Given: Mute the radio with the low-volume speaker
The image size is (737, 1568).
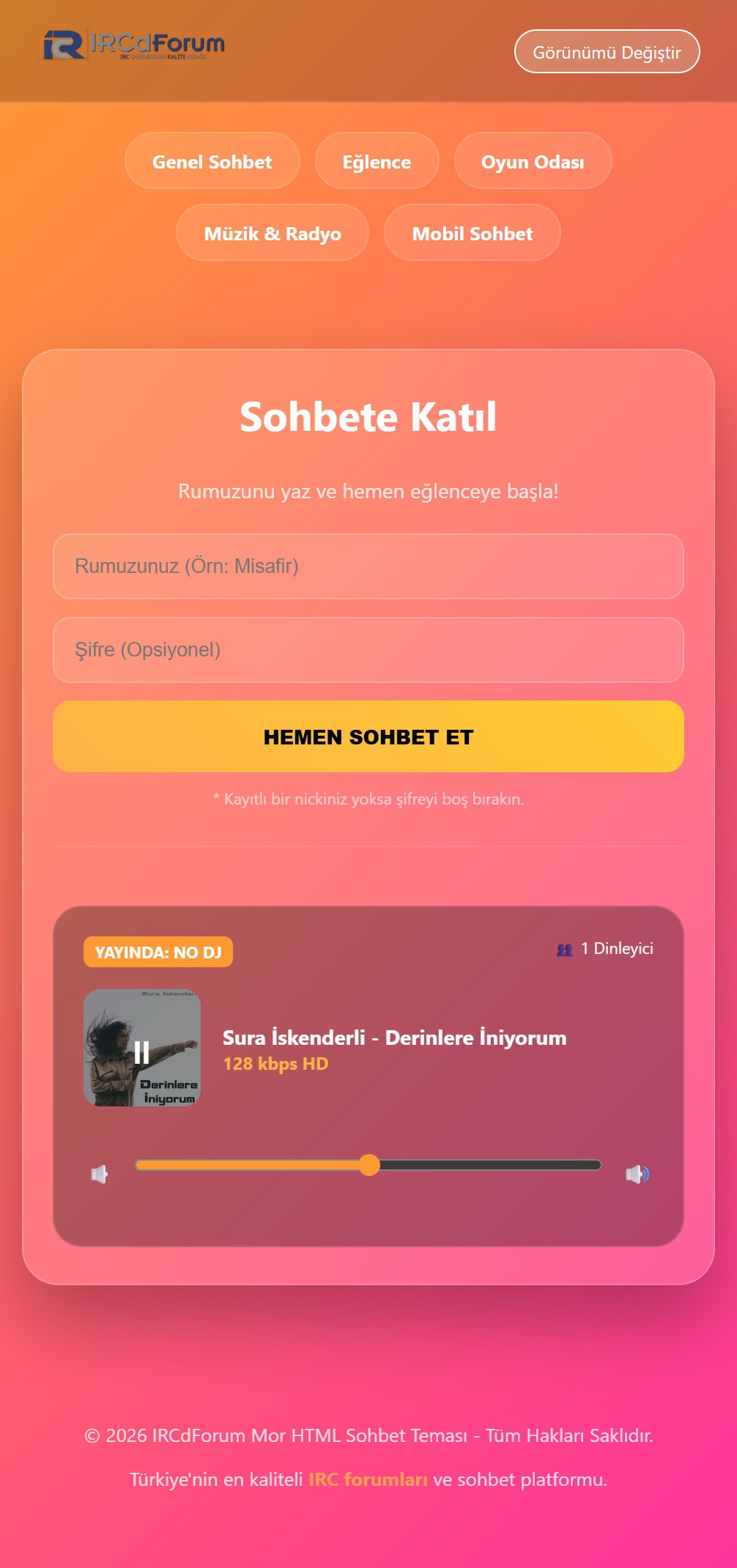Looking at the screenshot, I should (x=100, y=1175).
